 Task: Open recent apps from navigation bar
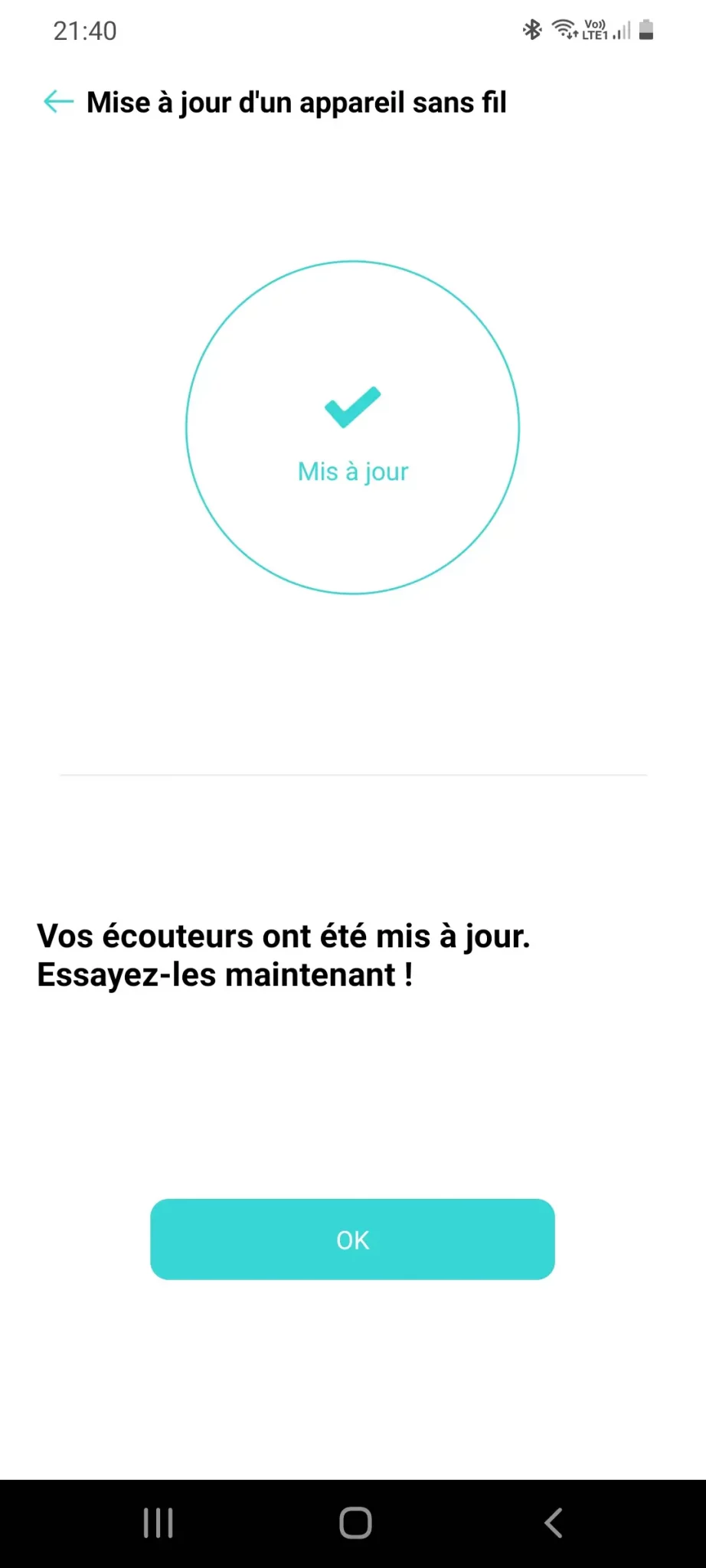coord(159,1523)
